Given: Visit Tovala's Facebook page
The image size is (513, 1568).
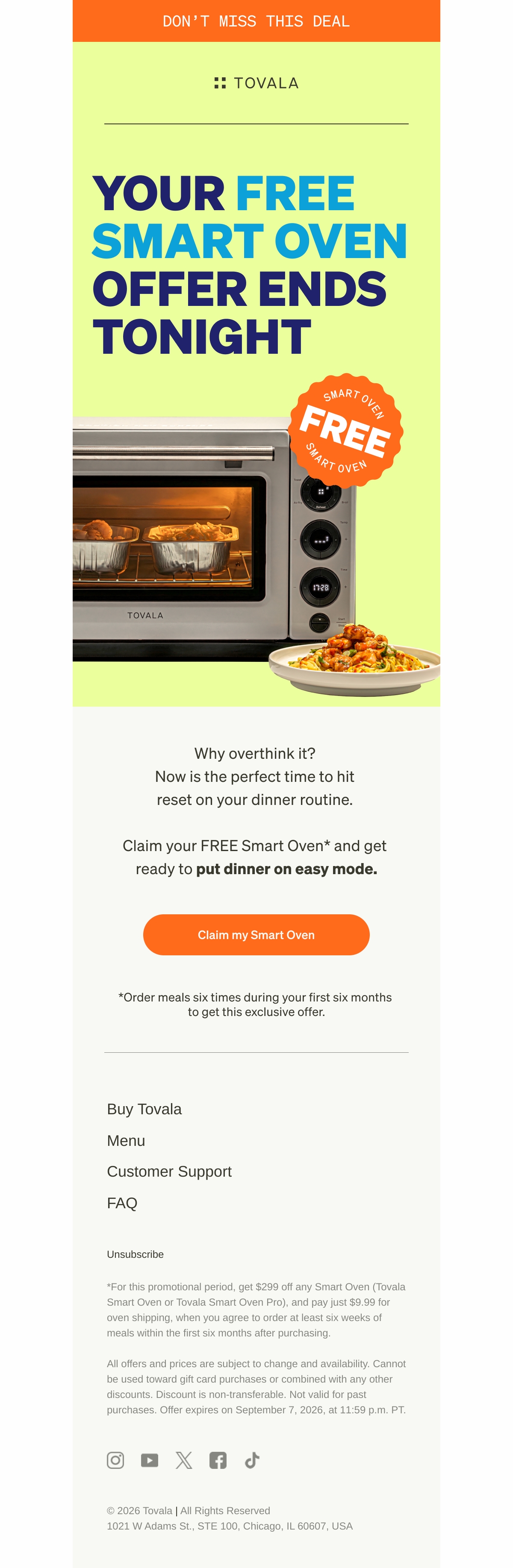Looking at the screenshot, I should 218,1460.
